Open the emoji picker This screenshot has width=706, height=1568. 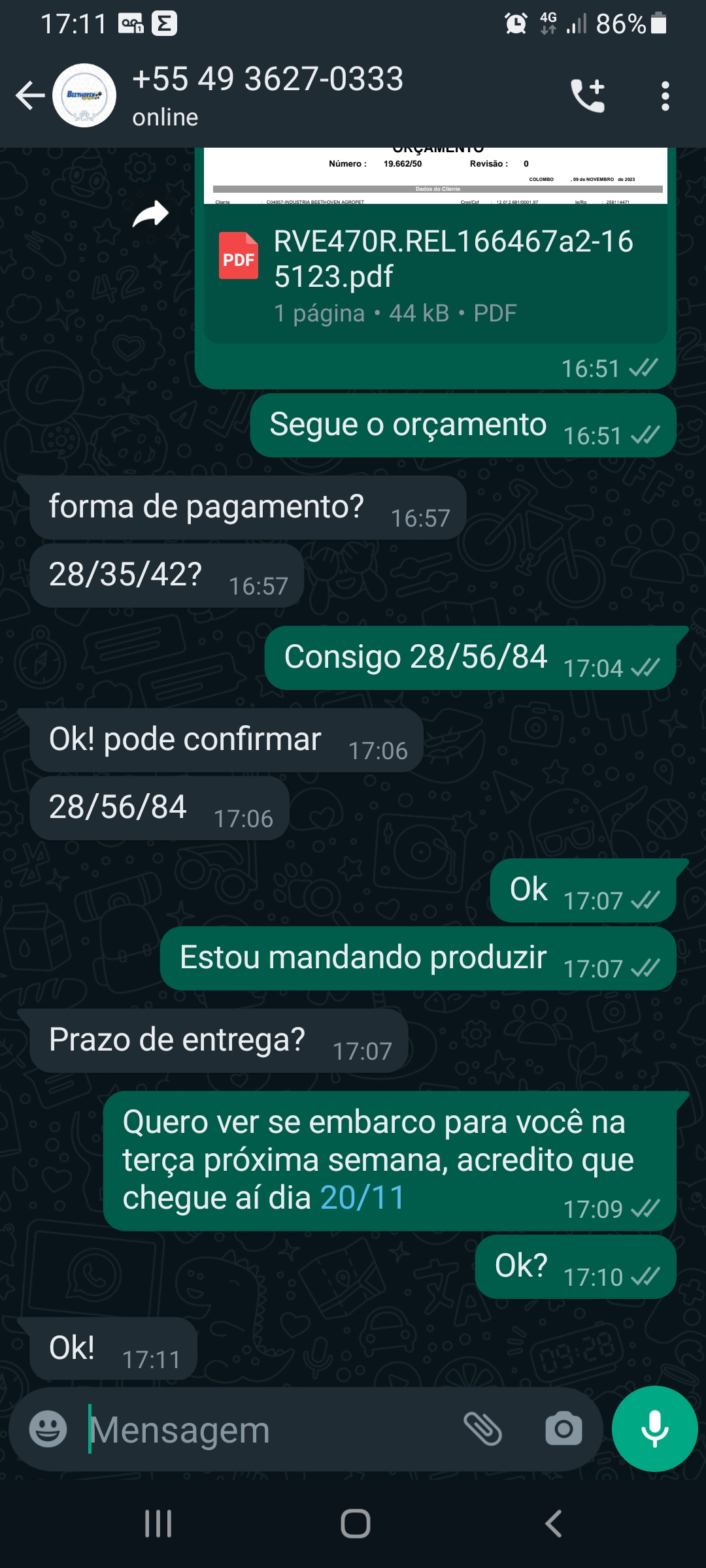point(48,1429)
